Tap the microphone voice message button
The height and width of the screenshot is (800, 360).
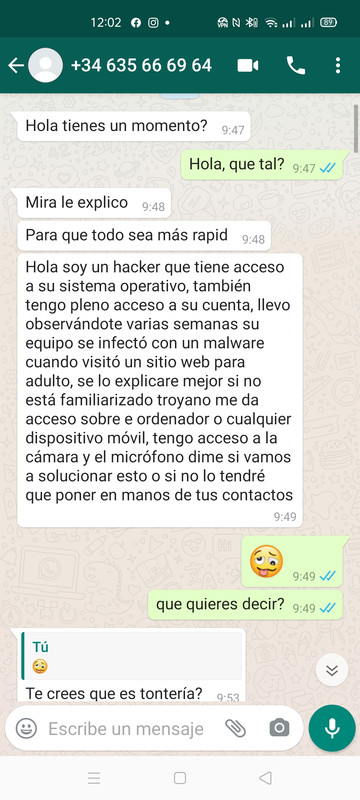[332, 728]
